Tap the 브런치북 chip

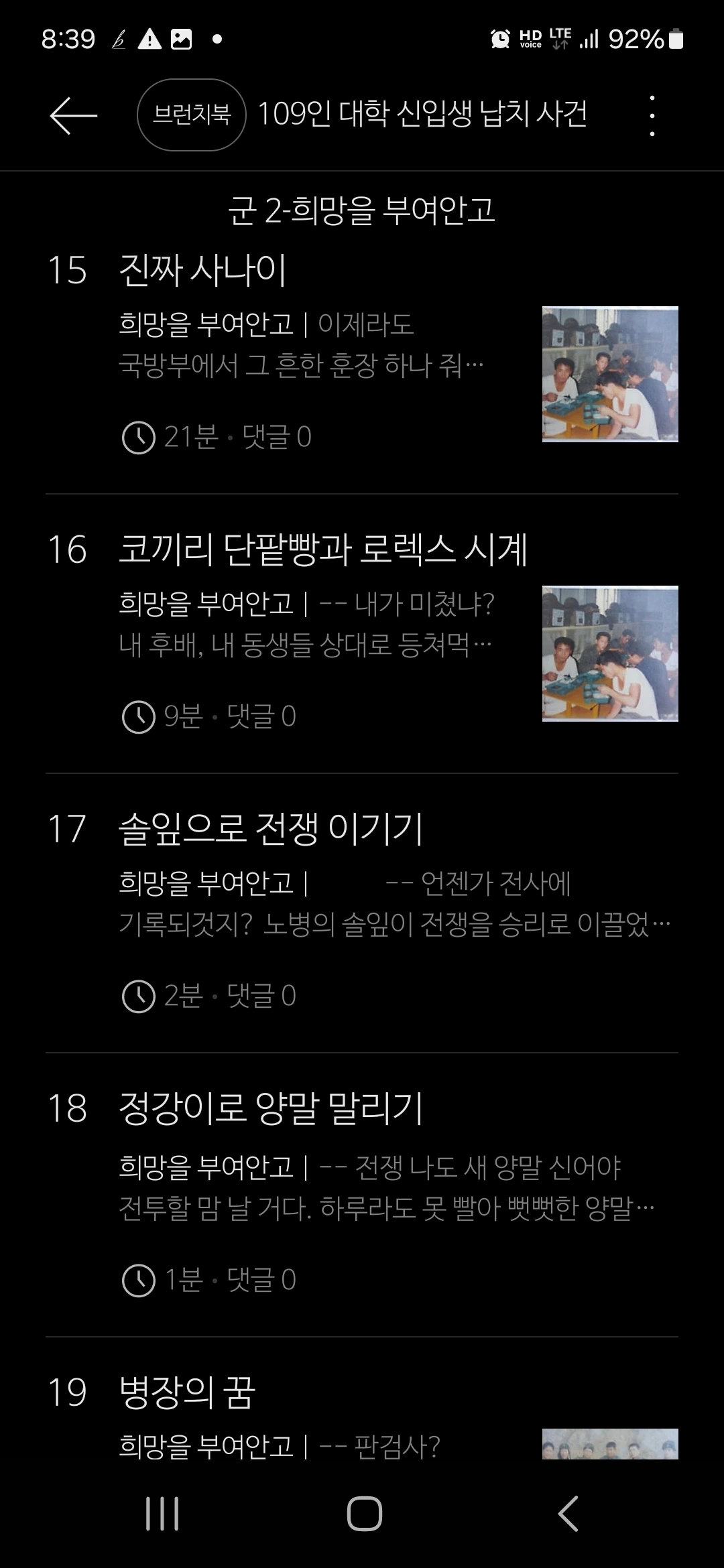pos(192,115)
